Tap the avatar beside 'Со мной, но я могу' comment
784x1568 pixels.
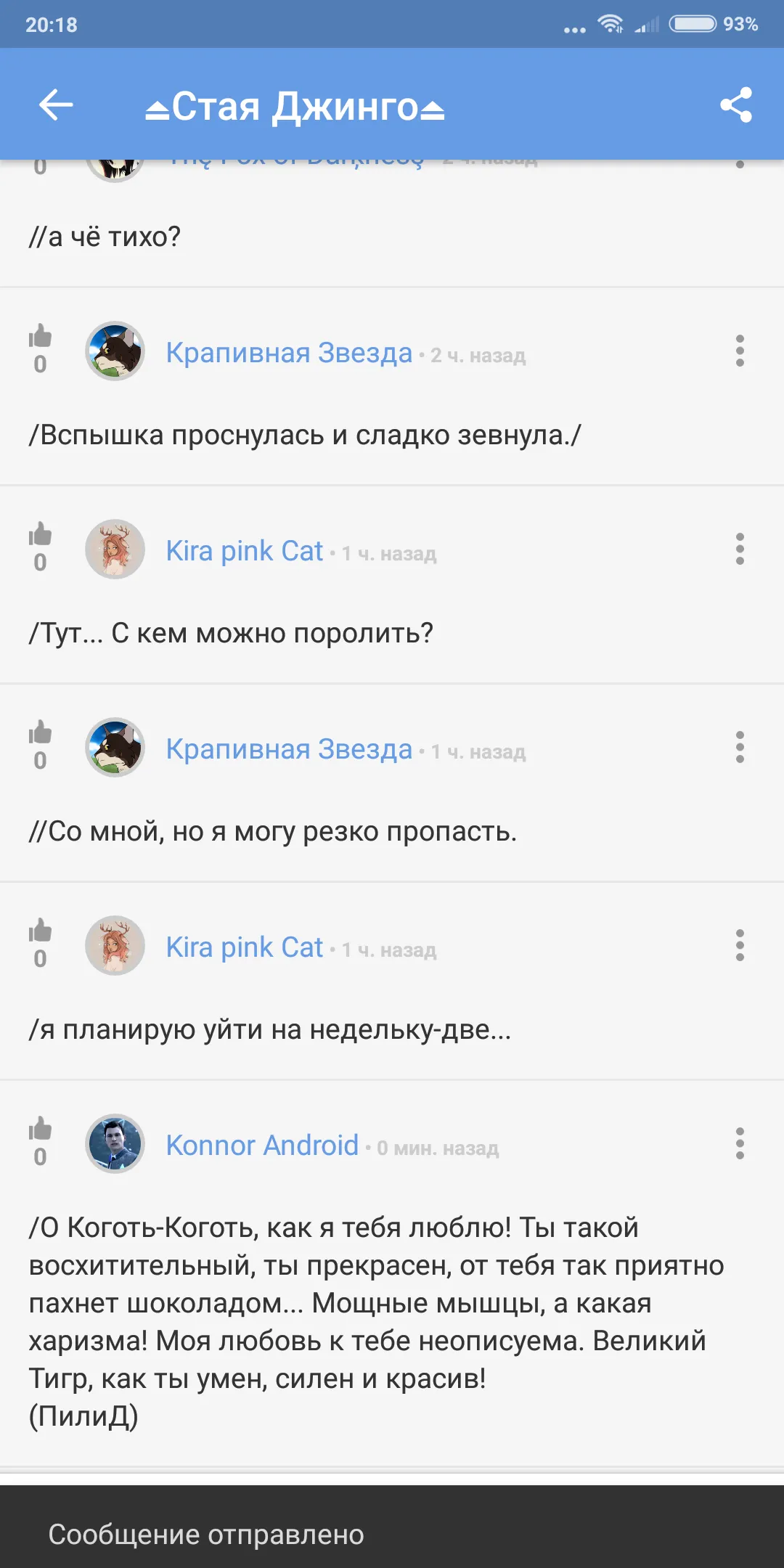click(x=115, y=748)
